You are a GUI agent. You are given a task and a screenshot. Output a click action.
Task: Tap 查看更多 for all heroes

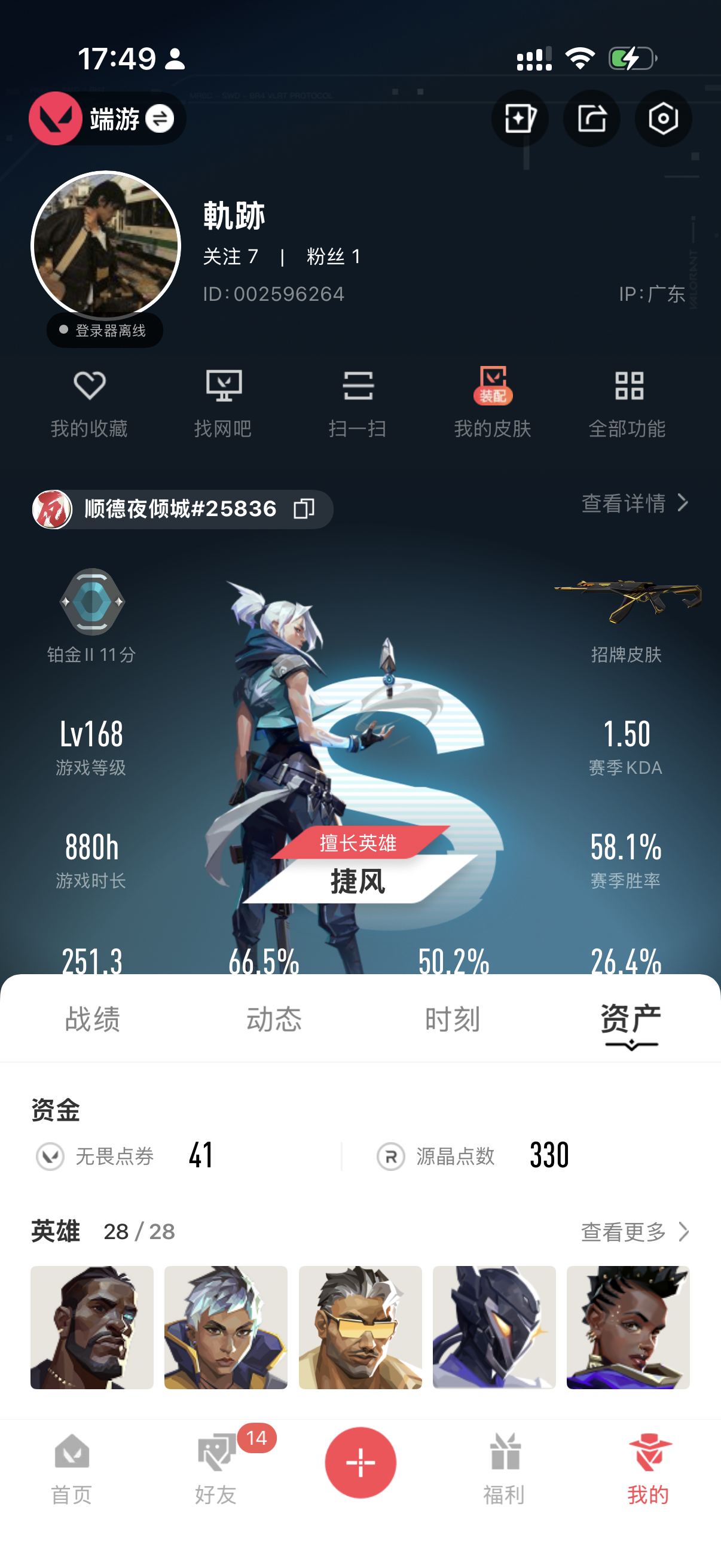pyautogui.click(x=634, y=1232)
